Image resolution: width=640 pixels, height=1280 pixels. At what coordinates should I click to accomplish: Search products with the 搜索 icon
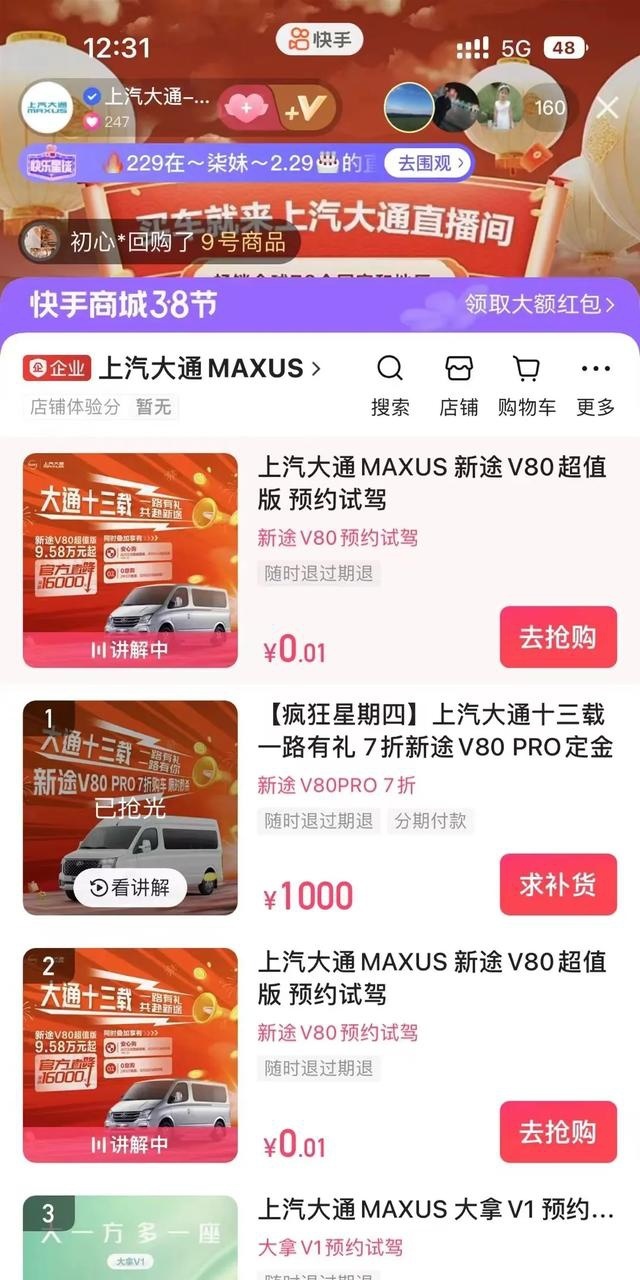coord(390,385)
